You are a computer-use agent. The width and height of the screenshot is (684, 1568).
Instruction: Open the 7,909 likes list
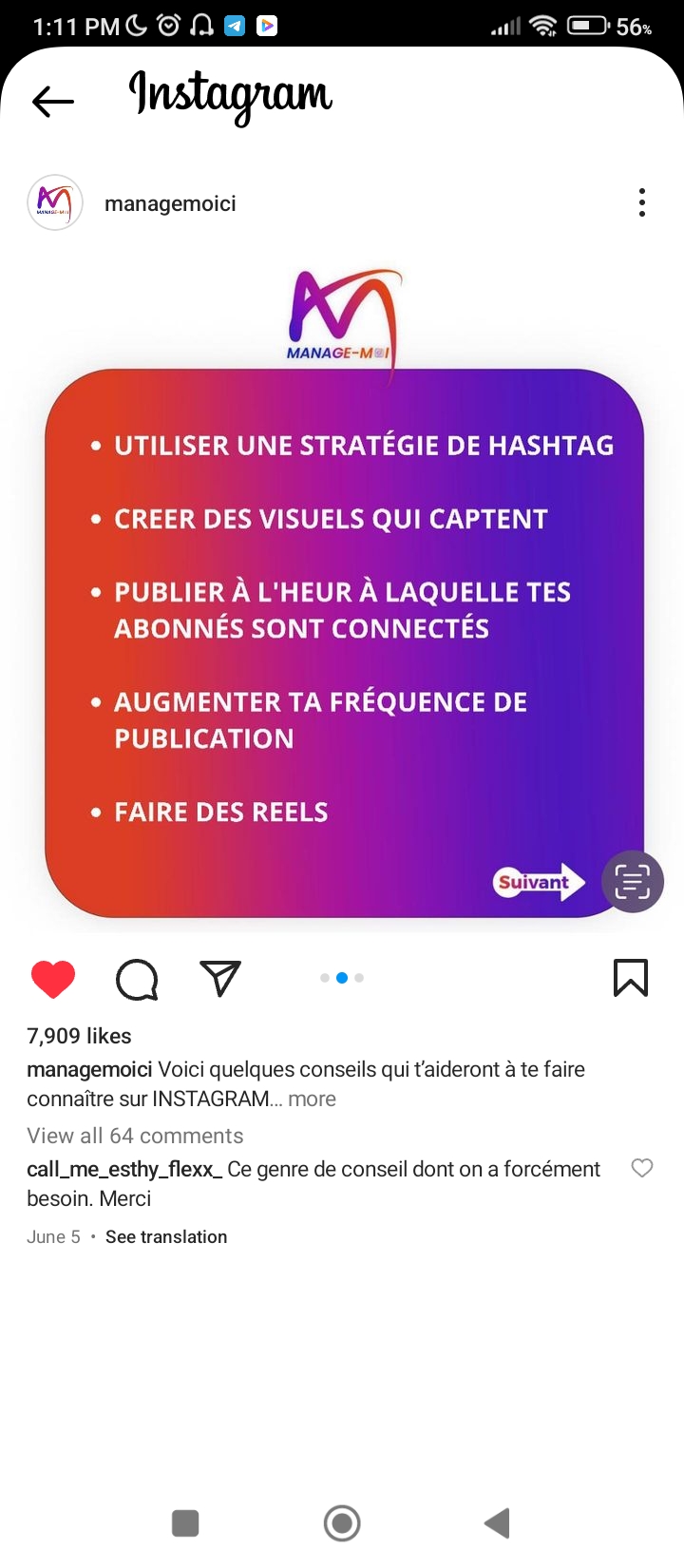pos(79,1036)
